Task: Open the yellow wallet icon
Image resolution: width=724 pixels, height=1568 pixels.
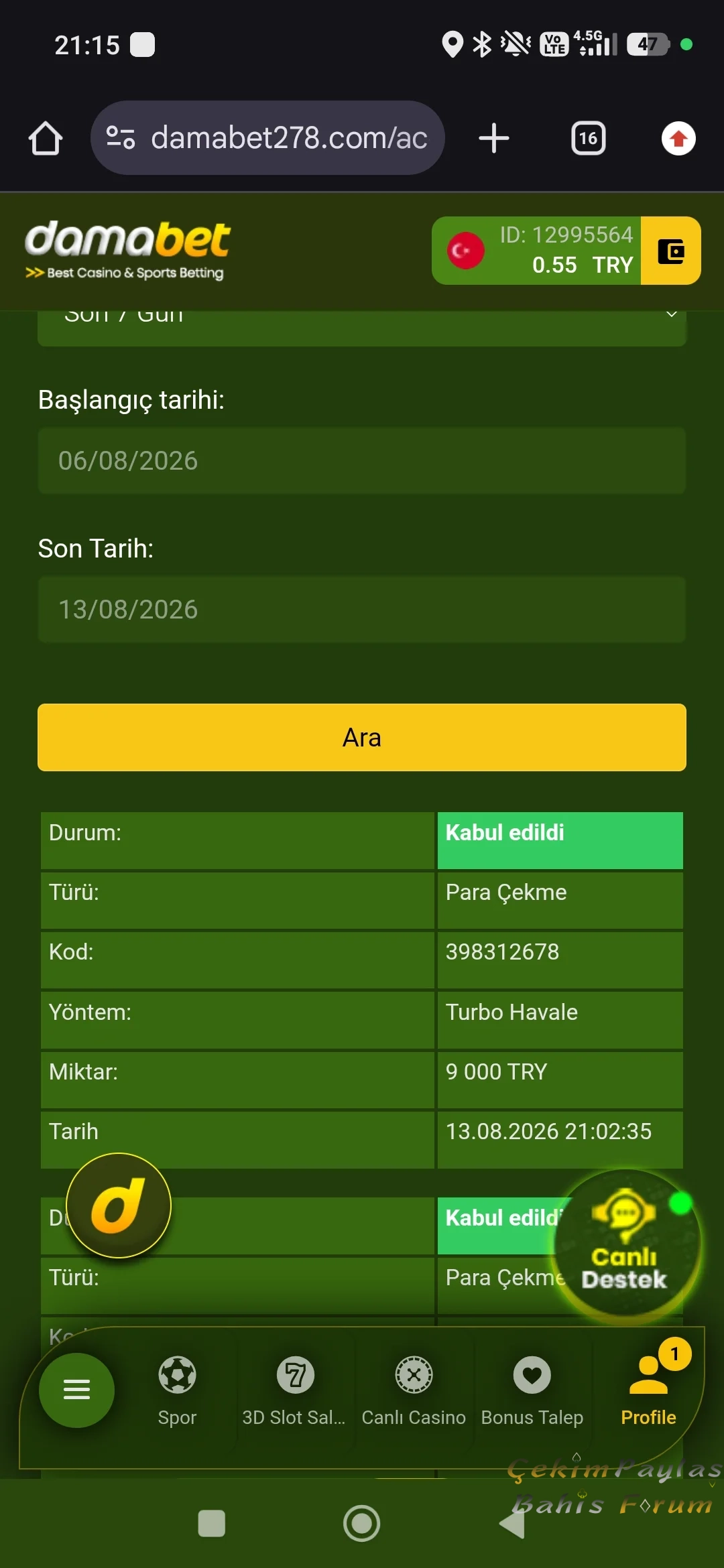Action: (670, 251)
